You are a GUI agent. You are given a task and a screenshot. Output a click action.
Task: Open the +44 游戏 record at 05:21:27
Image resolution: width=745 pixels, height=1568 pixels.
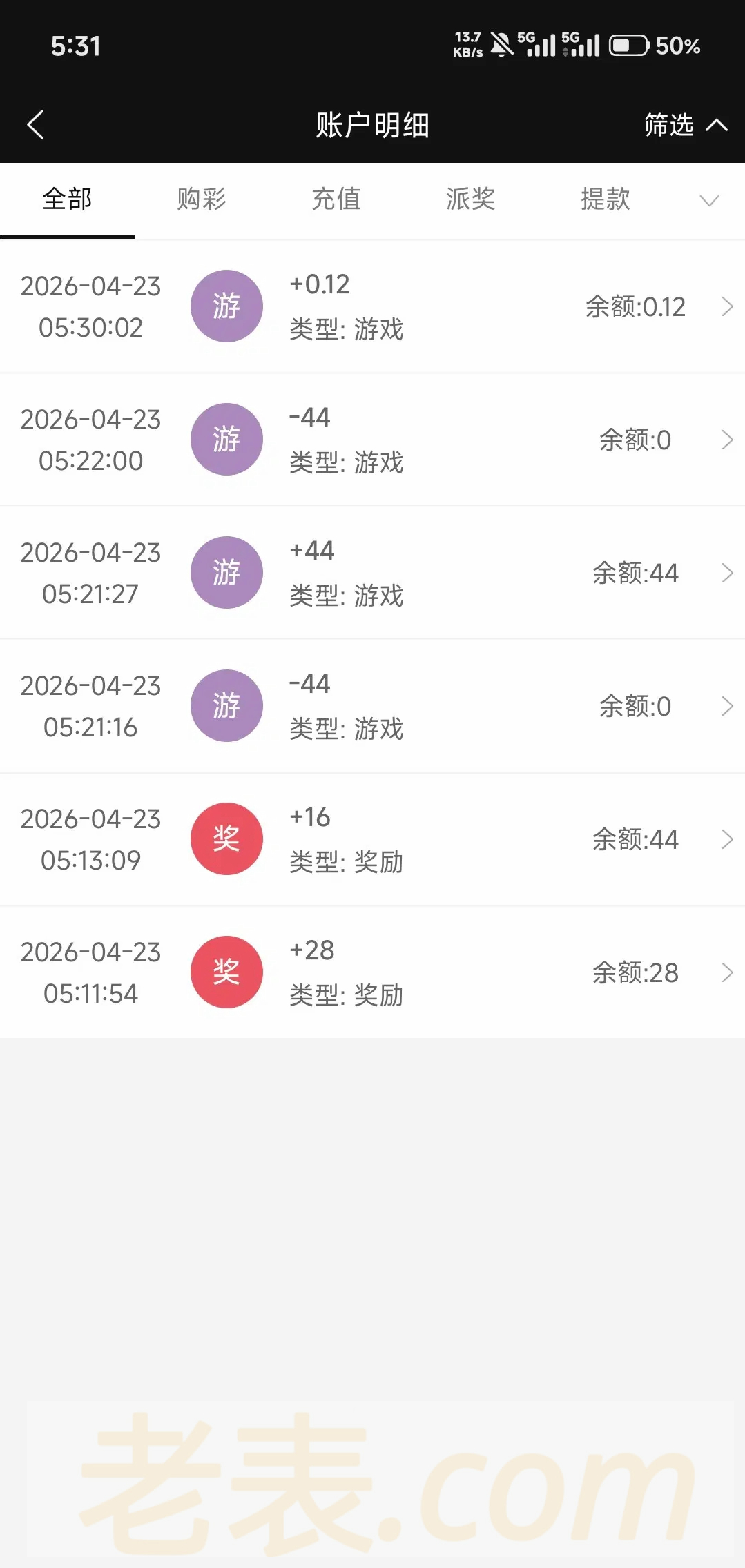373,573
